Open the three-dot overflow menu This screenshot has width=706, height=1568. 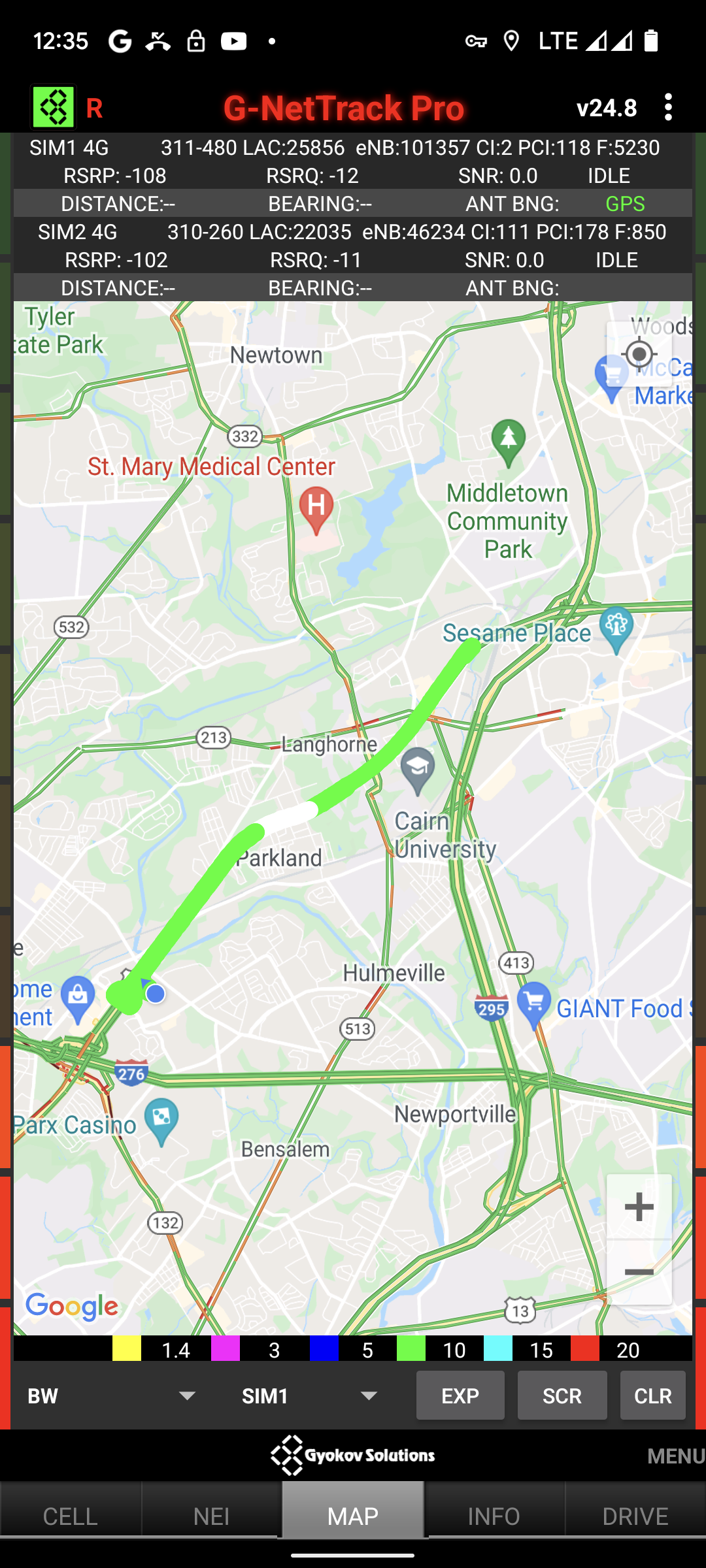point(667,107)
